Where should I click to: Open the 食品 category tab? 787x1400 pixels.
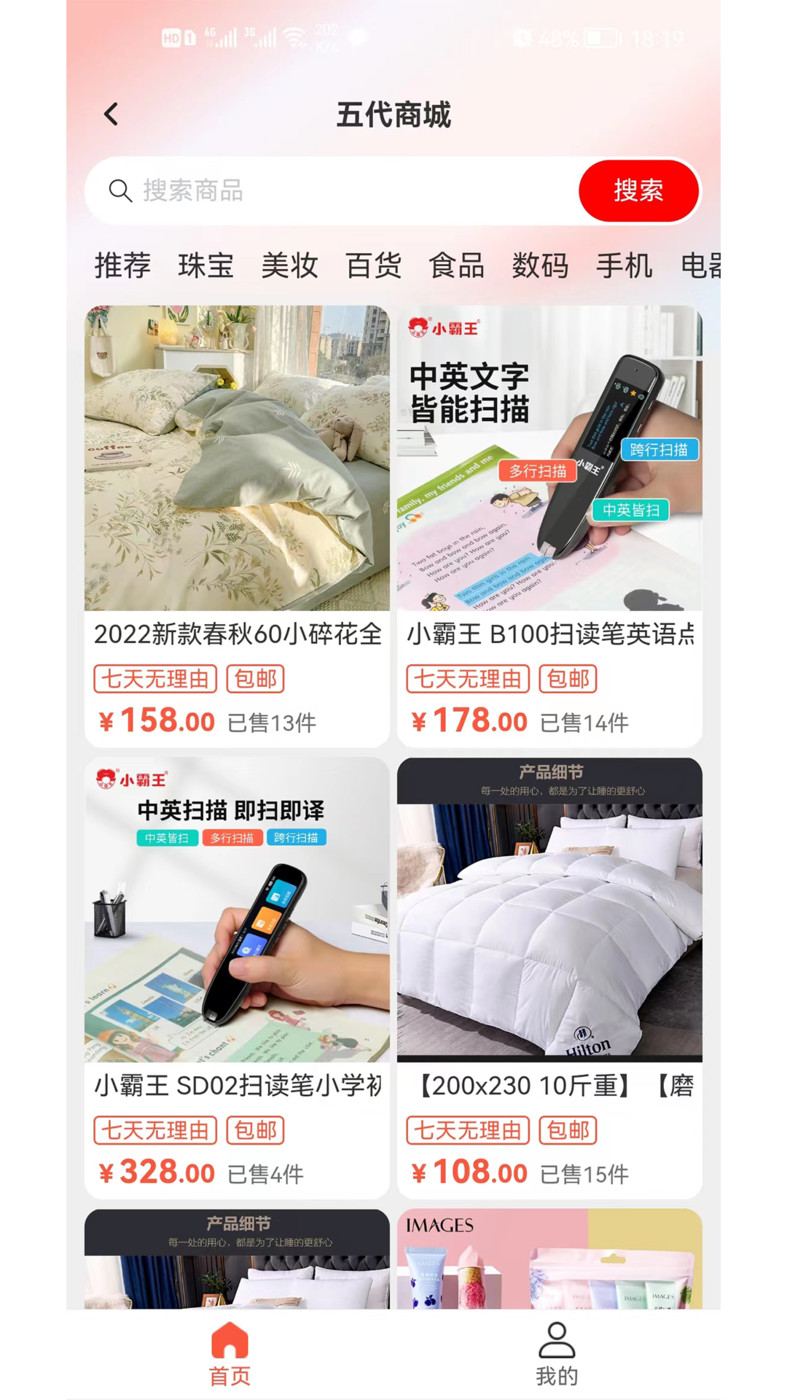456,266
